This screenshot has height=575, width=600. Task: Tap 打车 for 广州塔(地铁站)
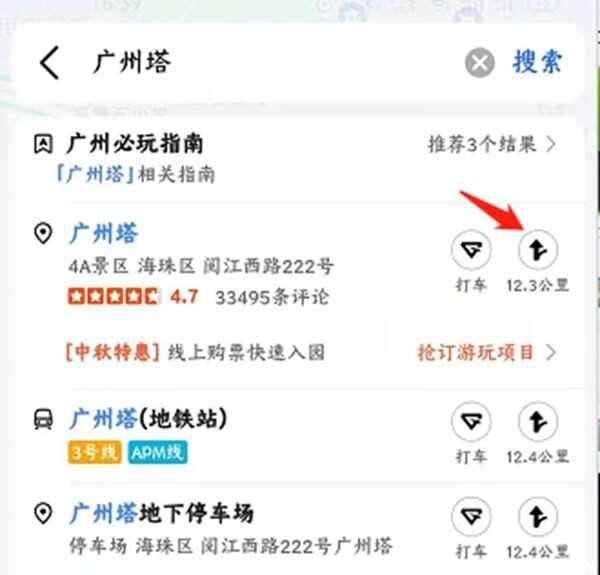(471, 422)
